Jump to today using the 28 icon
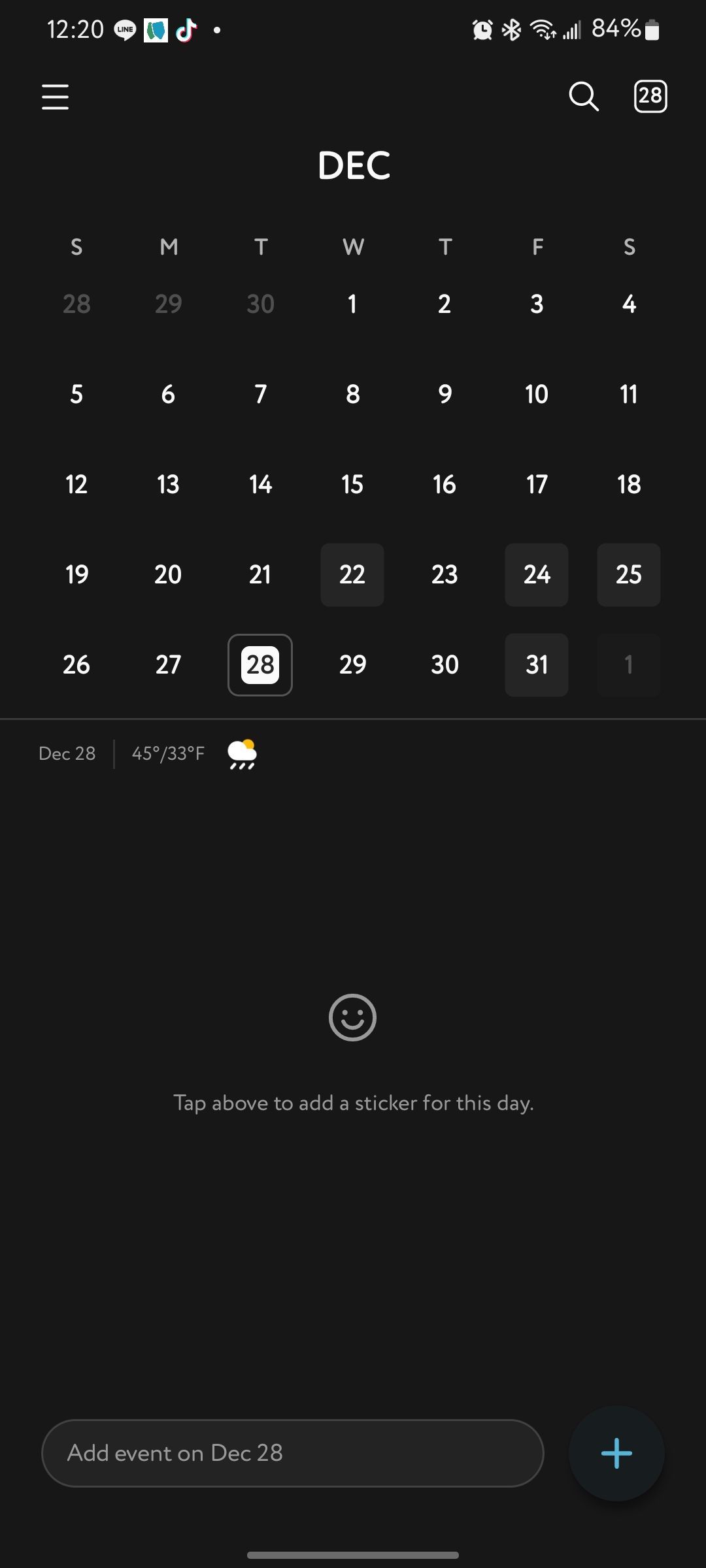This screenshot has width=706, height=1568. [650, 97]
